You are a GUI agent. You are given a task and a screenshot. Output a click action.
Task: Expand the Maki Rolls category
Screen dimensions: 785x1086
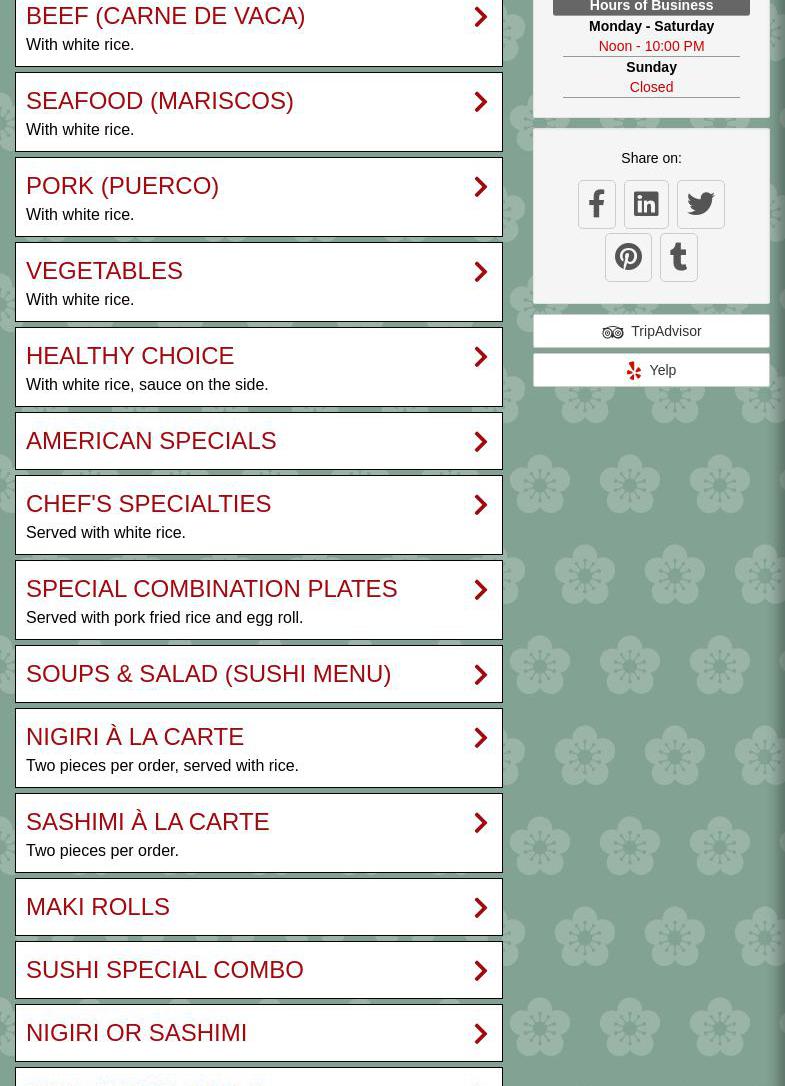pyautogui.click(x=258, y=907)
